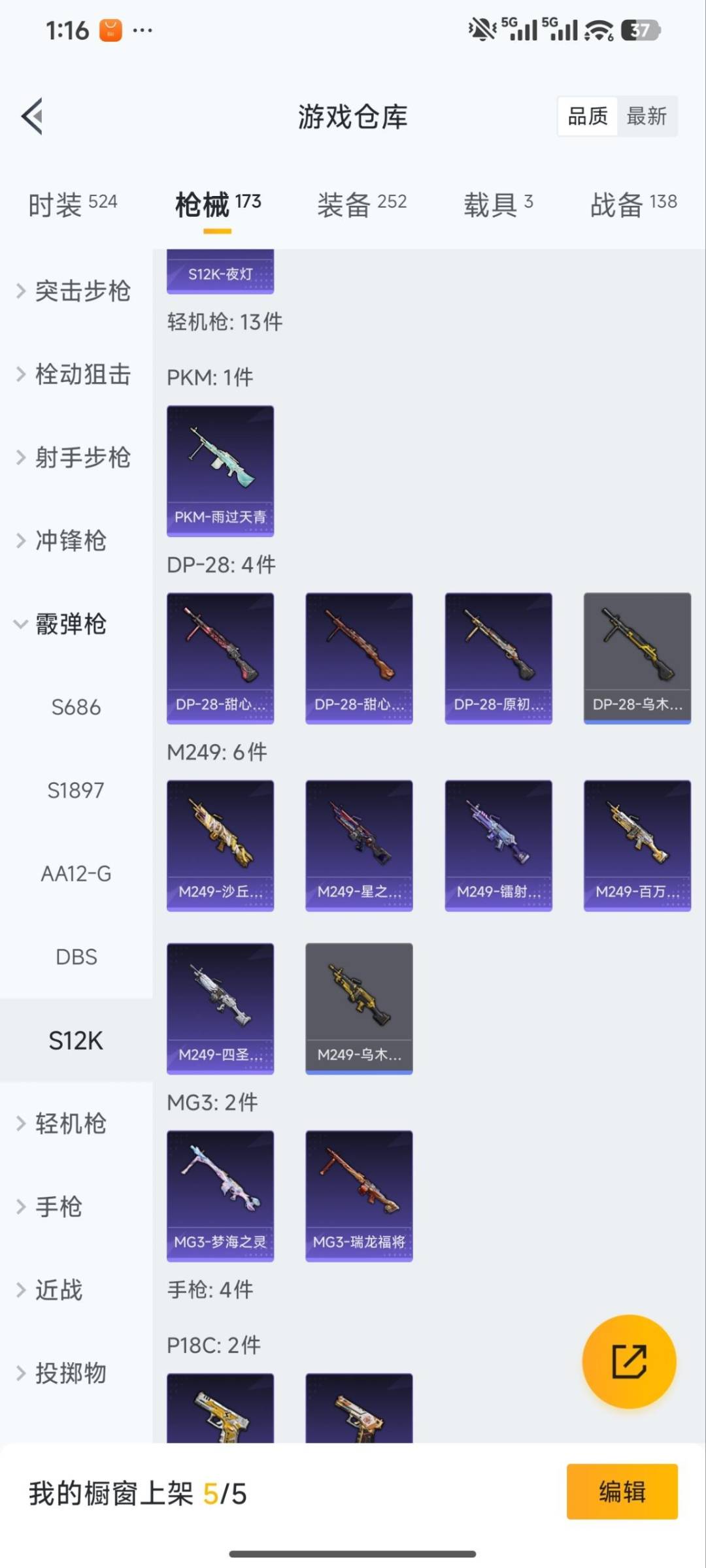The height and width of the screenshot is (1568, 706).
Task: Open the MG3-瑞龙福将 skin card
Action: pyautogui.click(x=359, y=1196)
